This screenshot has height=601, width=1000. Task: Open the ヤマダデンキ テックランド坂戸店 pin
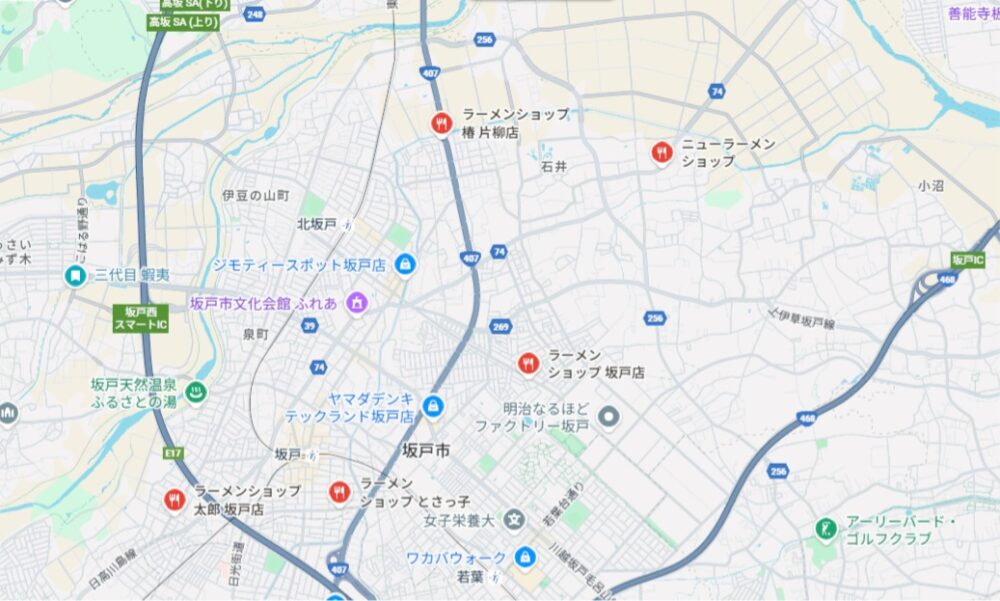pos(432,405)
